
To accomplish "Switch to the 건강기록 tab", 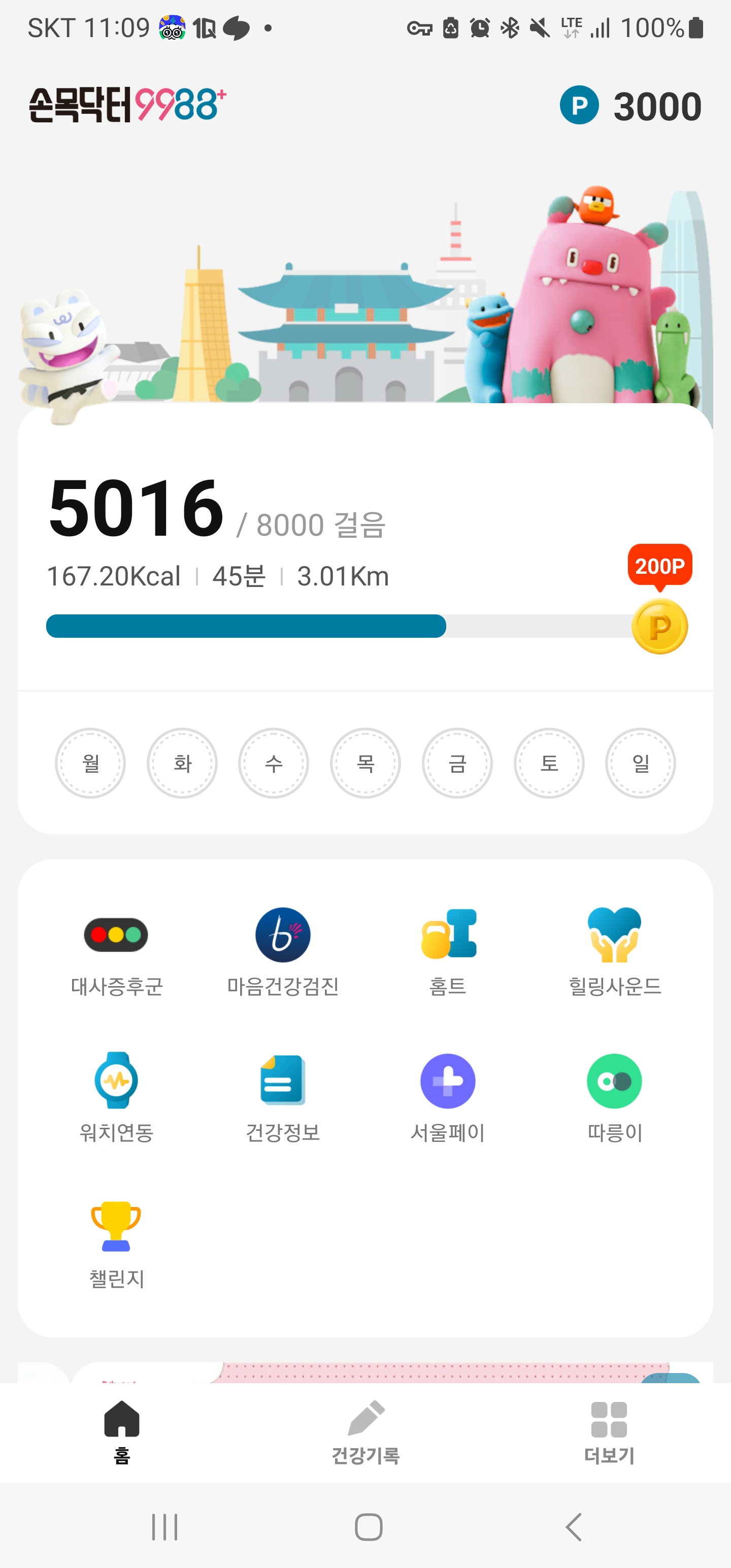I will click(x=365, y=1431).
